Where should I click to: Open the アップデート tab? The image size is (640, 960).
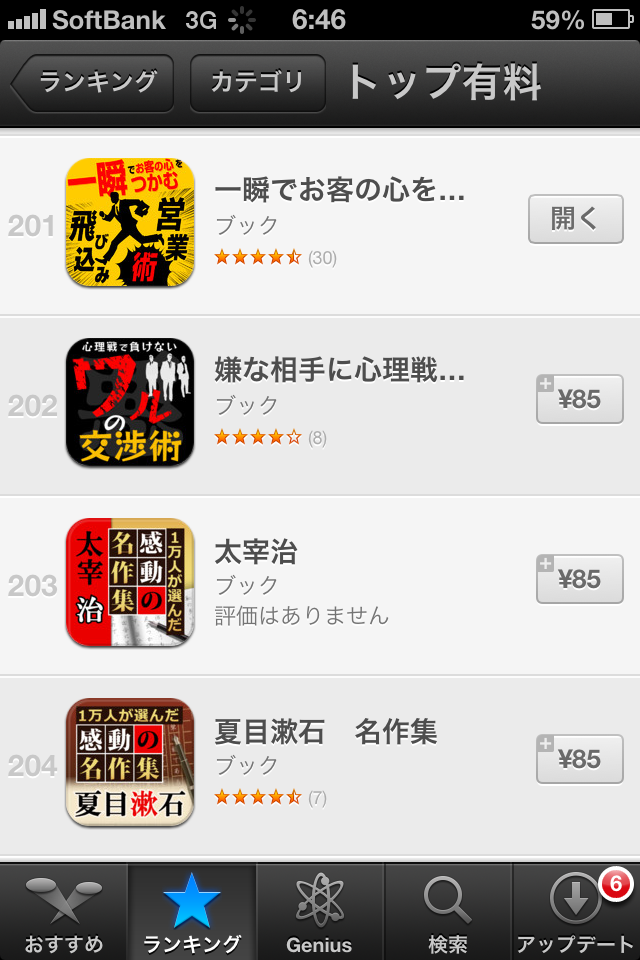(576, 912)
